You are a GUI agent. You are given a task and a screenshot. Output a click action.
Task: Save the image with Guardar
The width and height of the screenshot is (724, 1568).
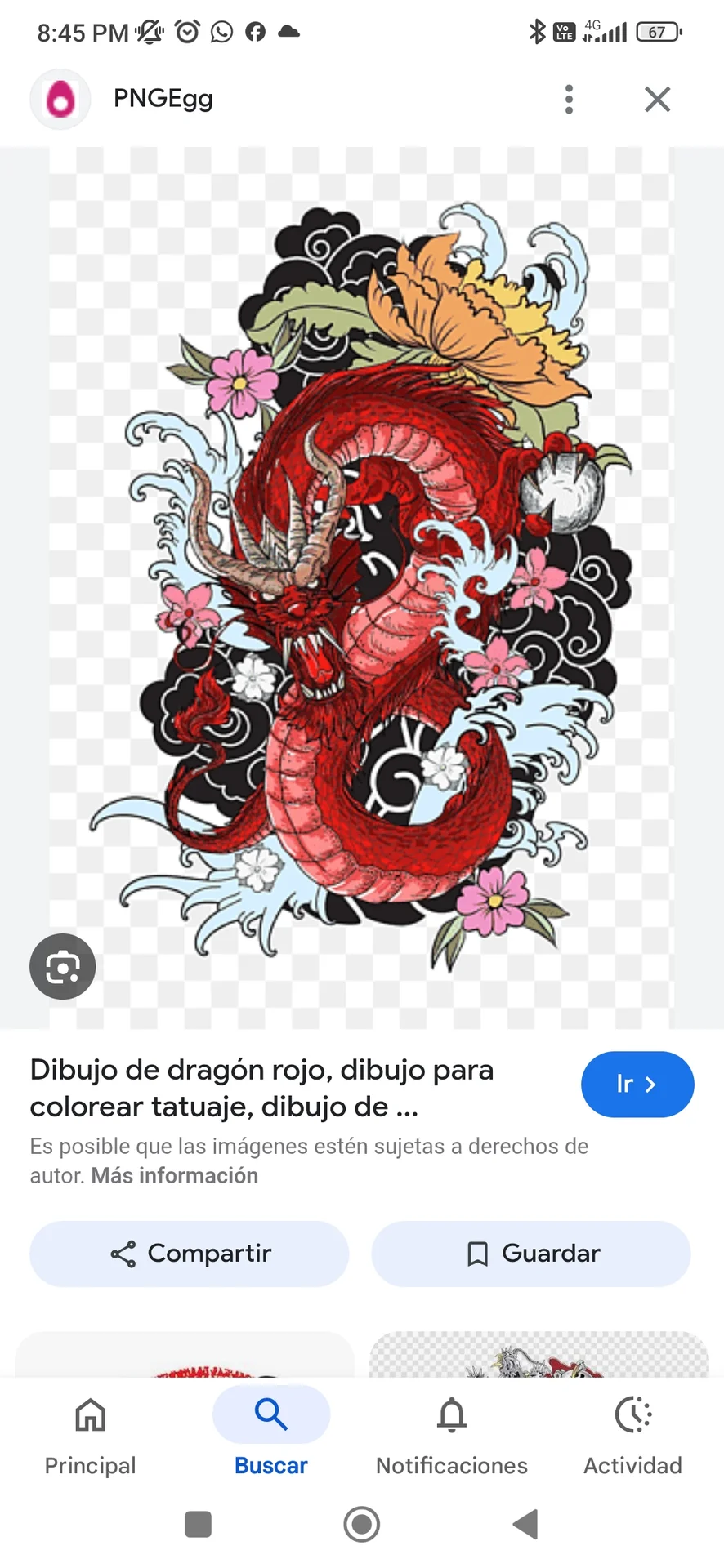[531, 1254]
